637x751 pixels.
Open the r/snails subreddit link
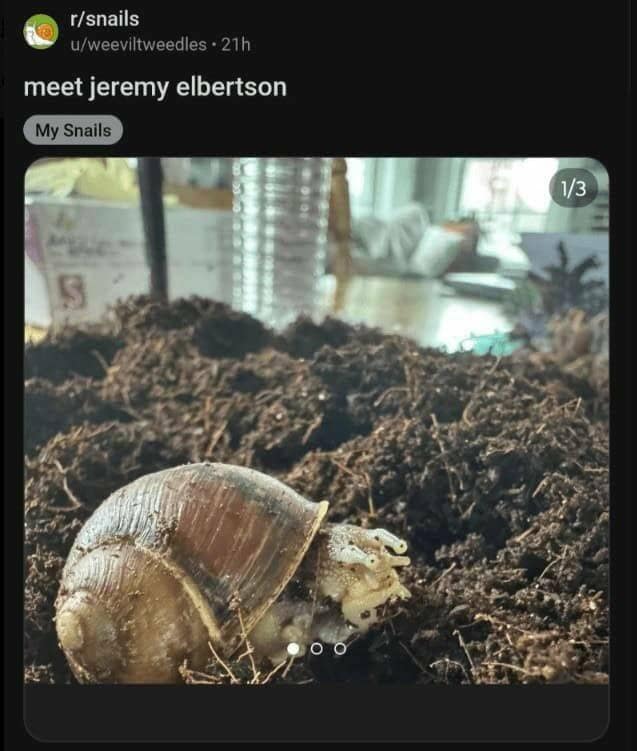tap(104, 19)
